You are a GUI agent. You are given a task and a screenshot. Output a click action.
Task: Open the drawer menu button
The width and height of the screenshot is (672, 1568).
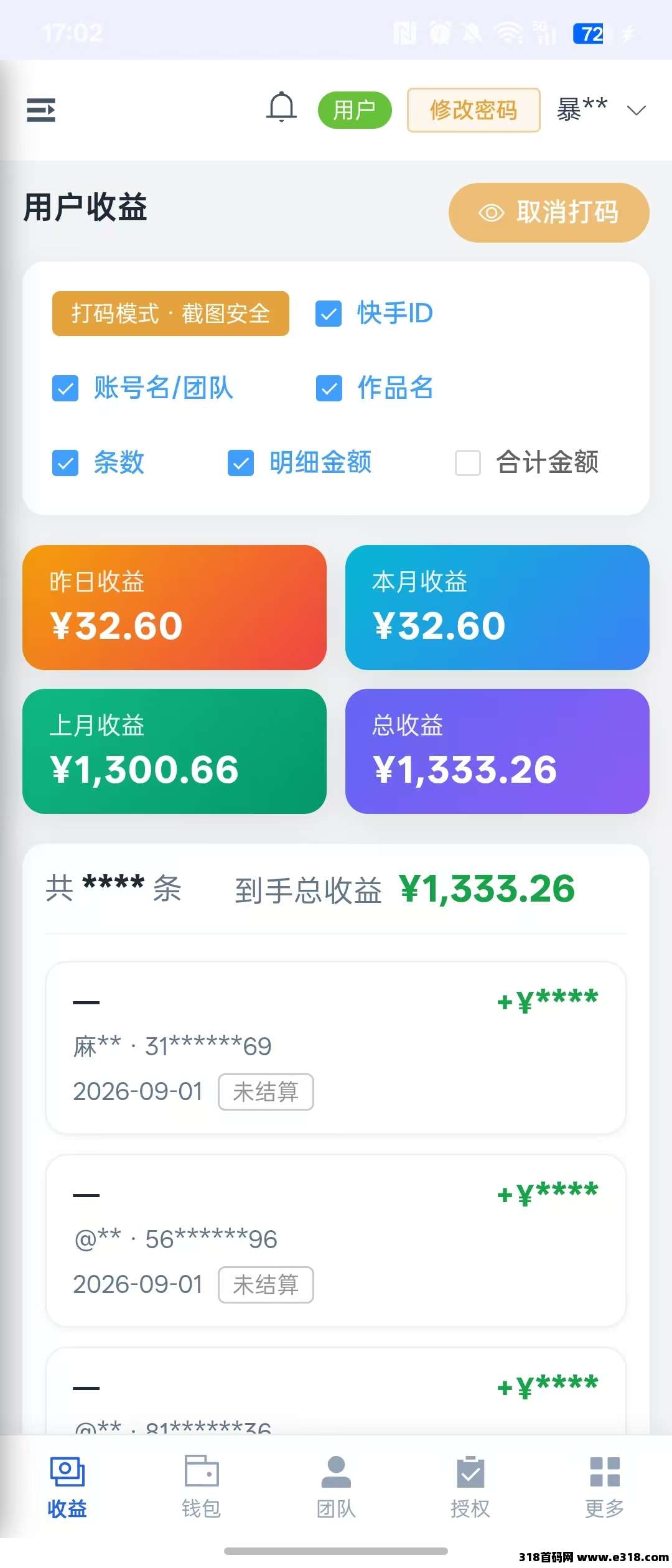[x=41, y=110]
